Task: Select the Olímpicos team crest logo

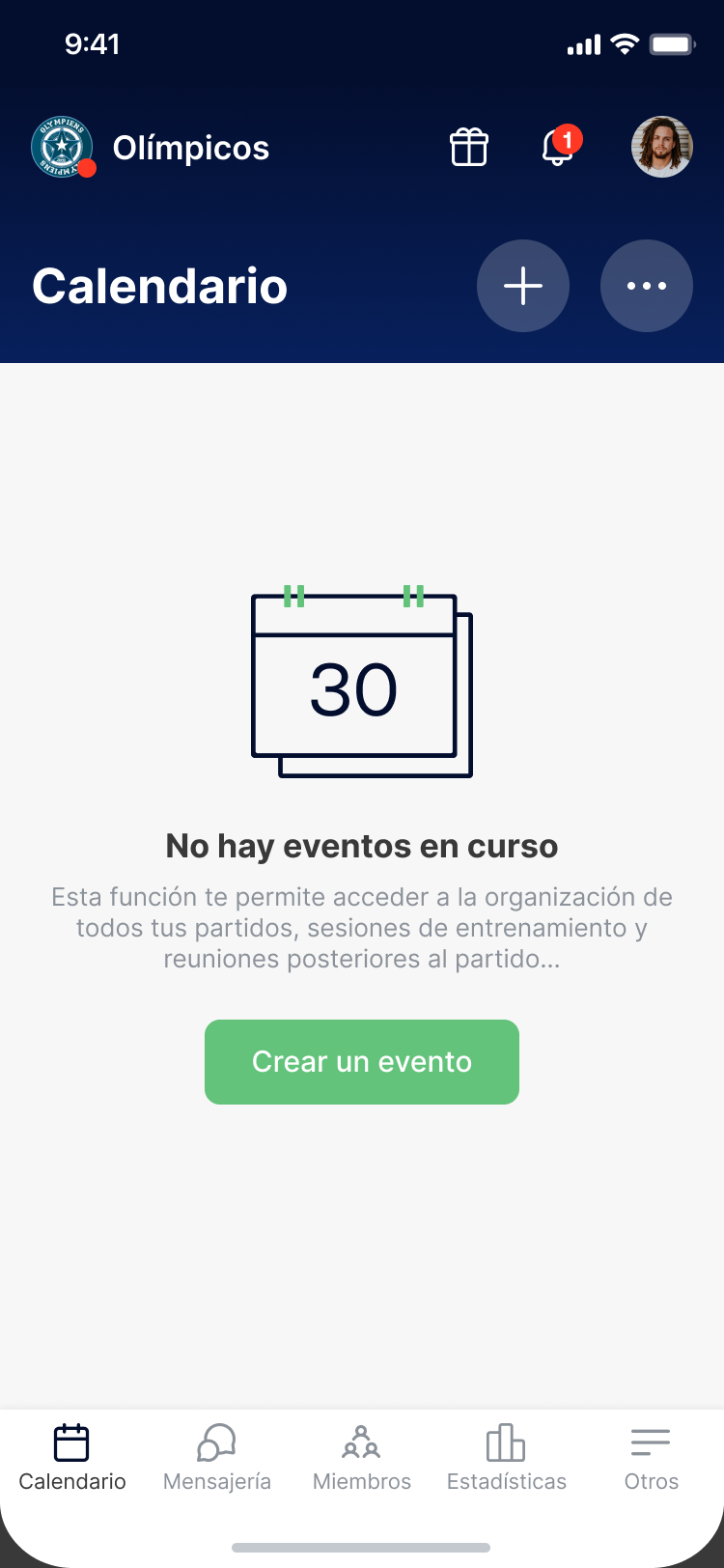Action: (61, 147)
